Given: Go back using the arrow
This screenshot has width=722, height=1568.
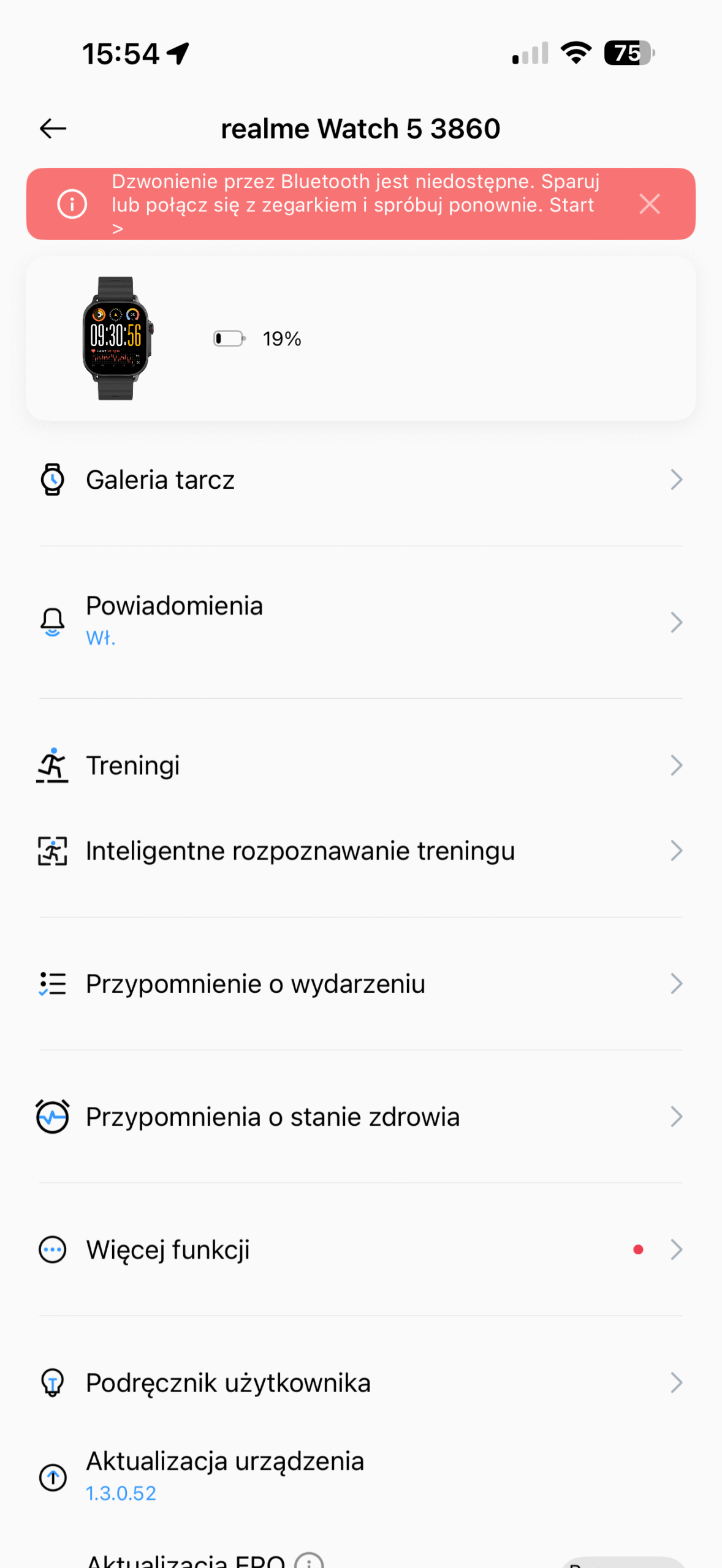Looking at the screenshot, I should tap(53, 129).
